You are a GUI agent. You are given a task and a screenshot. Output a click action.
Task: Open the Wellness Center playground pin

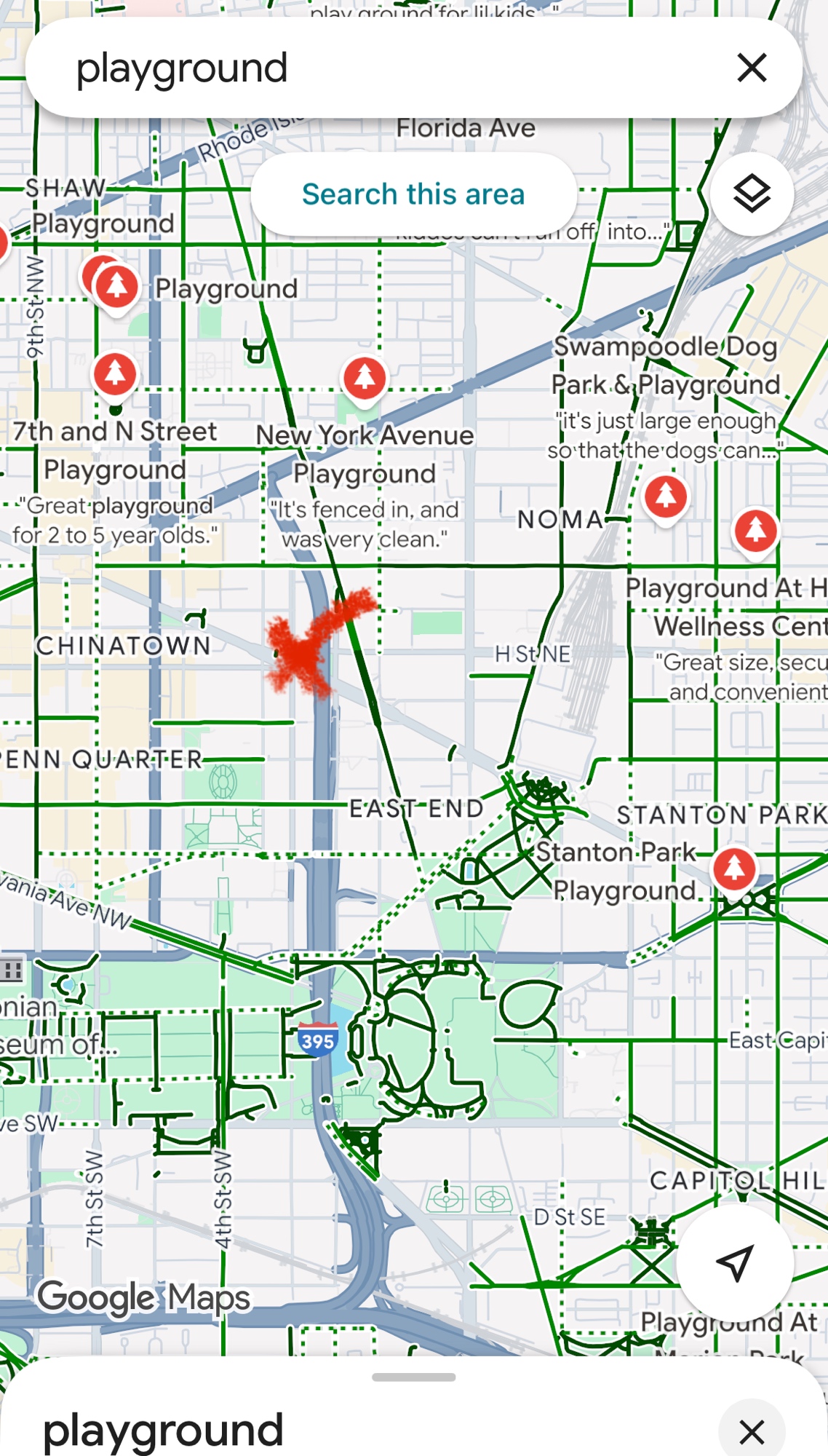coord(756,530)
